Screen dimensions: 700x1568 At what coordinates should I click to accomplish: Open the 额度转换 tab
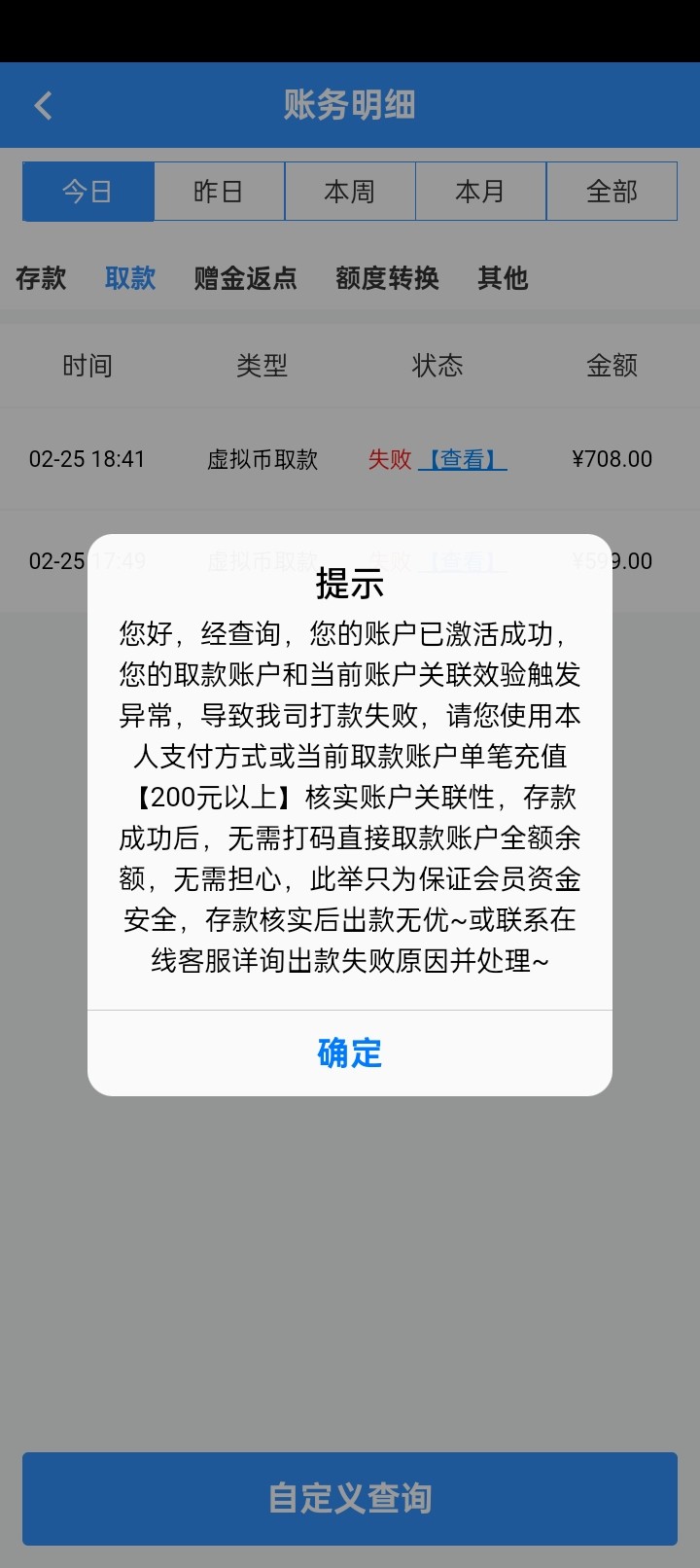[387, 278]
